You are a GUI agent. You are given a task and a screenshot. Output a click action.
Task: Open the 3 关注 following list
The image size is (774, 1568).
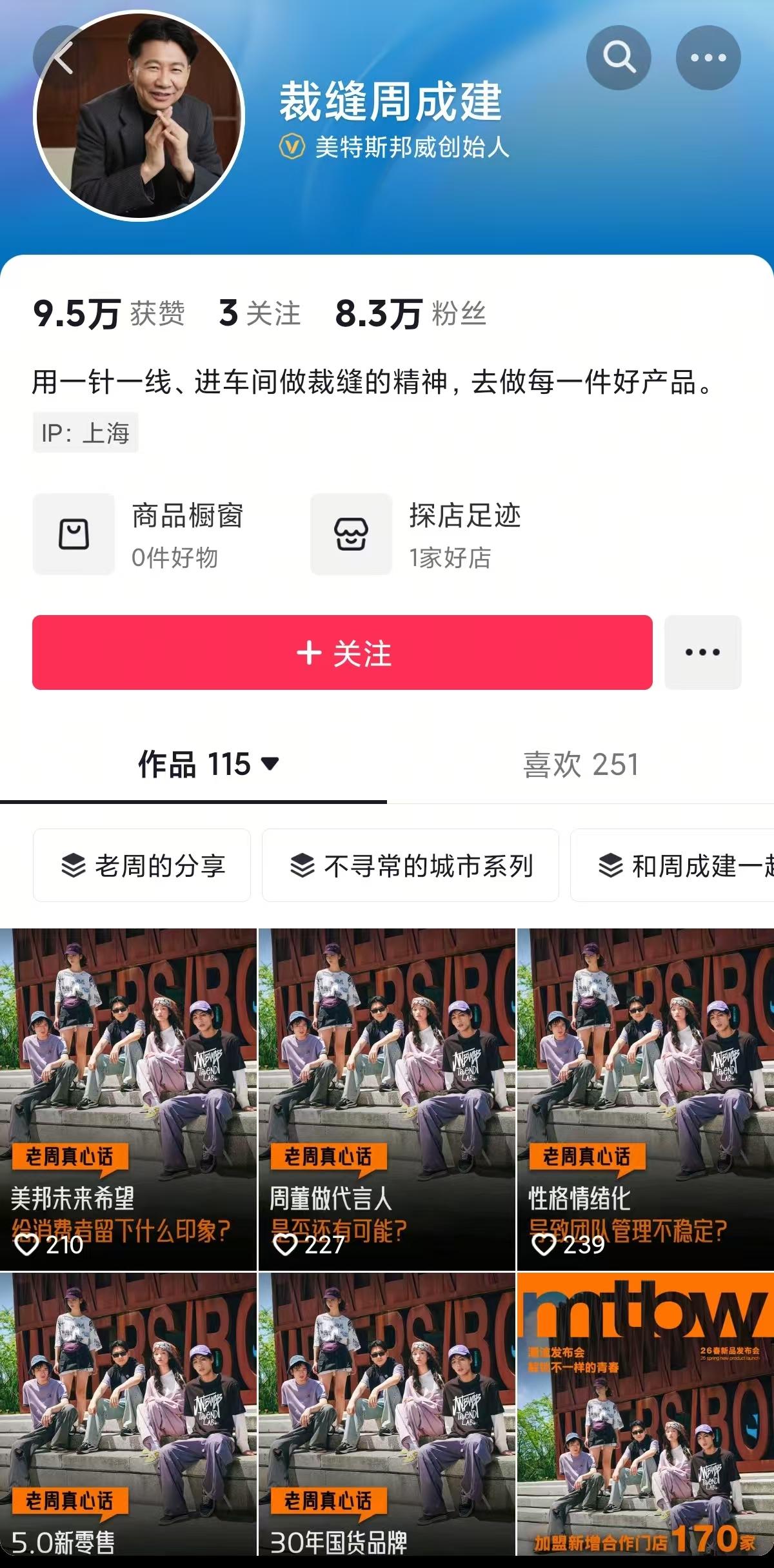coord(259,314)
